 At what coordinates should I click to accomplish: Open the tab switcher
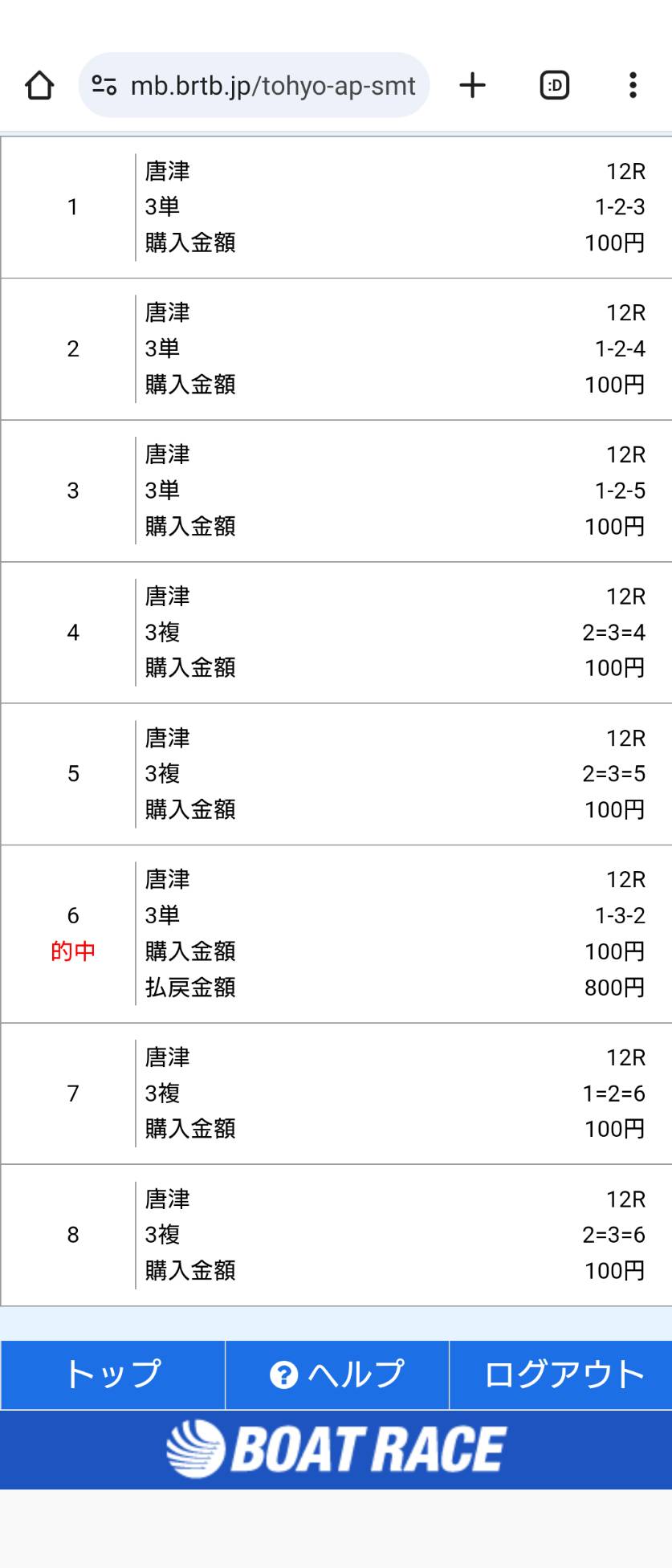click(554, 85)
